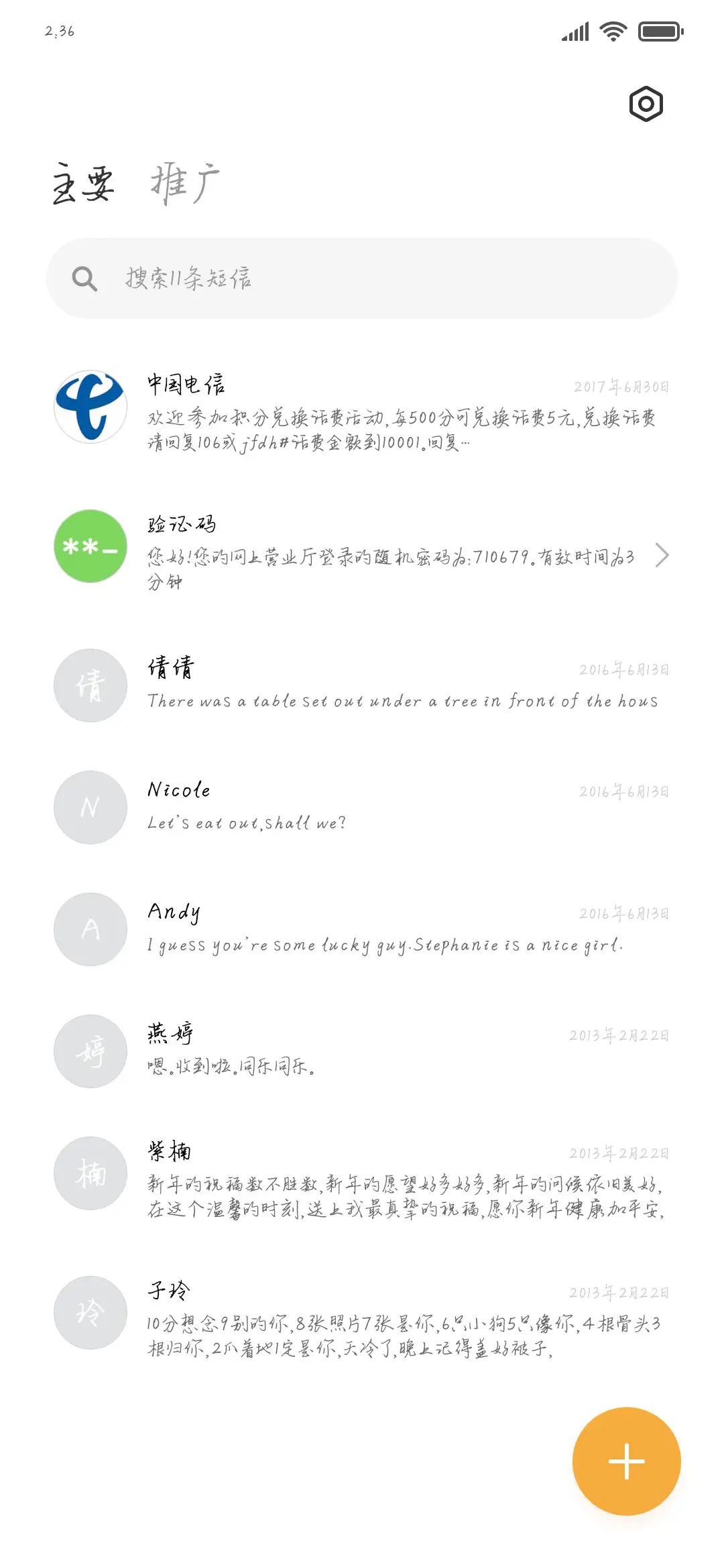Select the 倩倩 contact avatar

point(90,685)
